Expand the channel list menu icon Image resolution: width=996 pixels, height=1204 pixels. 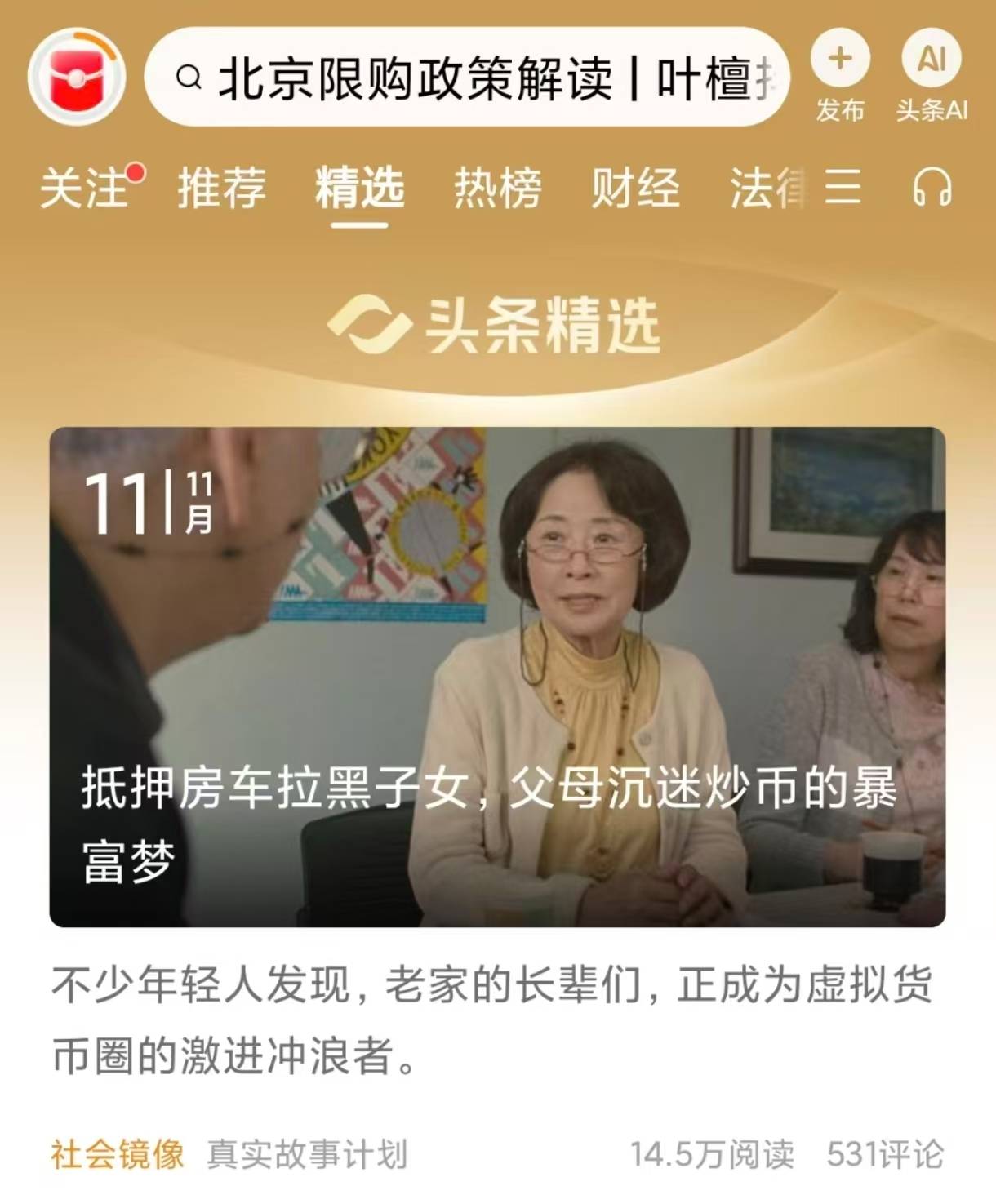coord(842,188)
